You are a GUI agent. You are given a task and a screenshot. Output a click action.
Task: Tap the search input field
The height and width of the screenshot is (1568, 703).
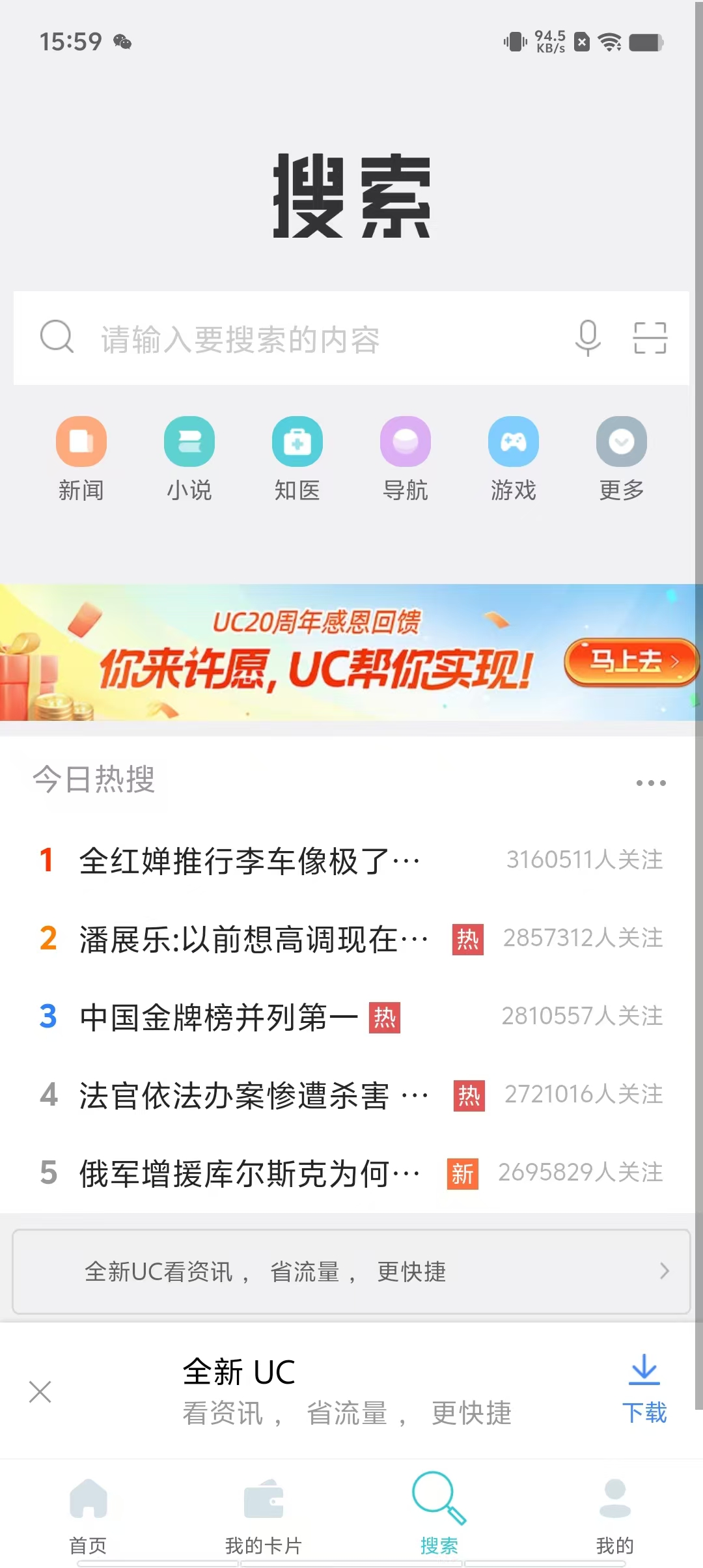(293, 338)
